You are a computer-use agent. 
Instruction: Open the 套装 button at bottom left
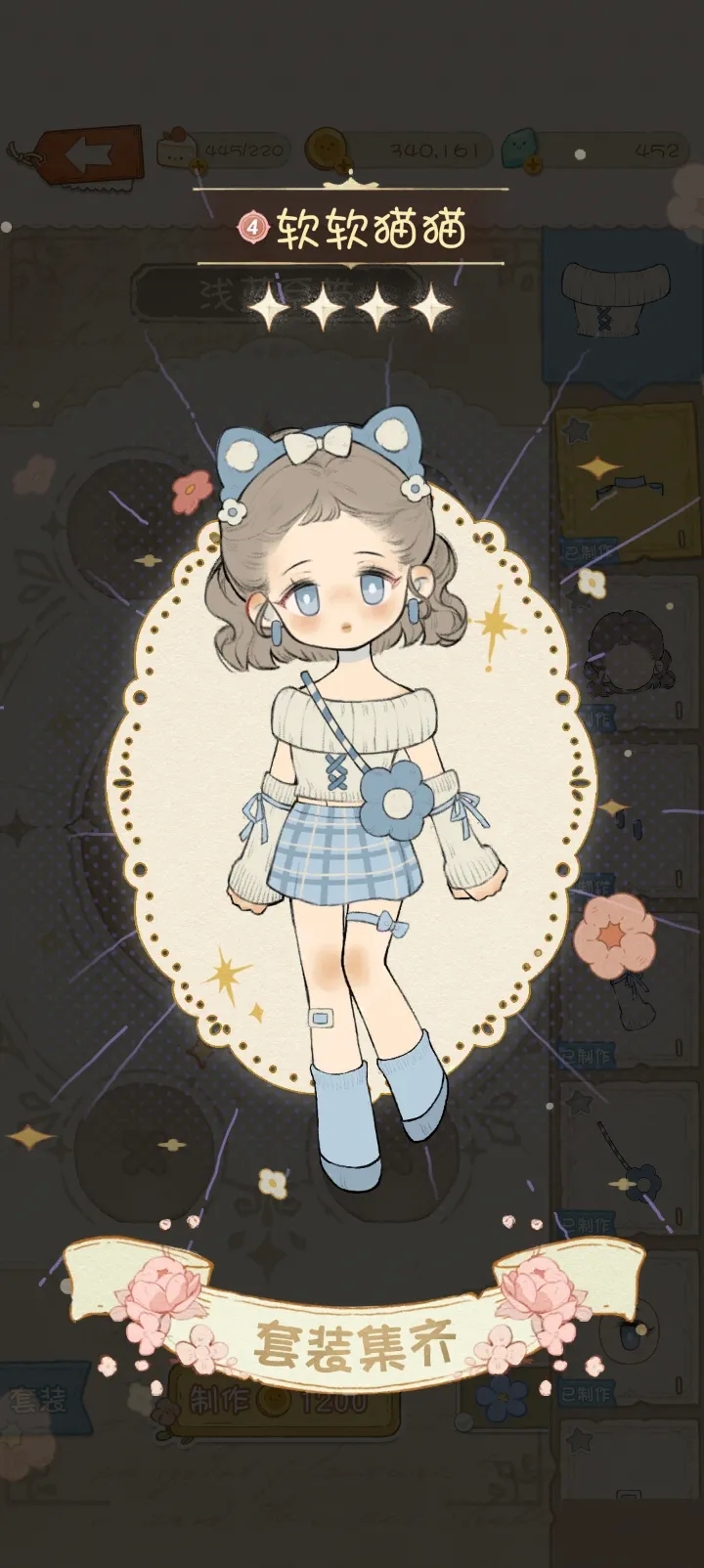coord(41,1401)
